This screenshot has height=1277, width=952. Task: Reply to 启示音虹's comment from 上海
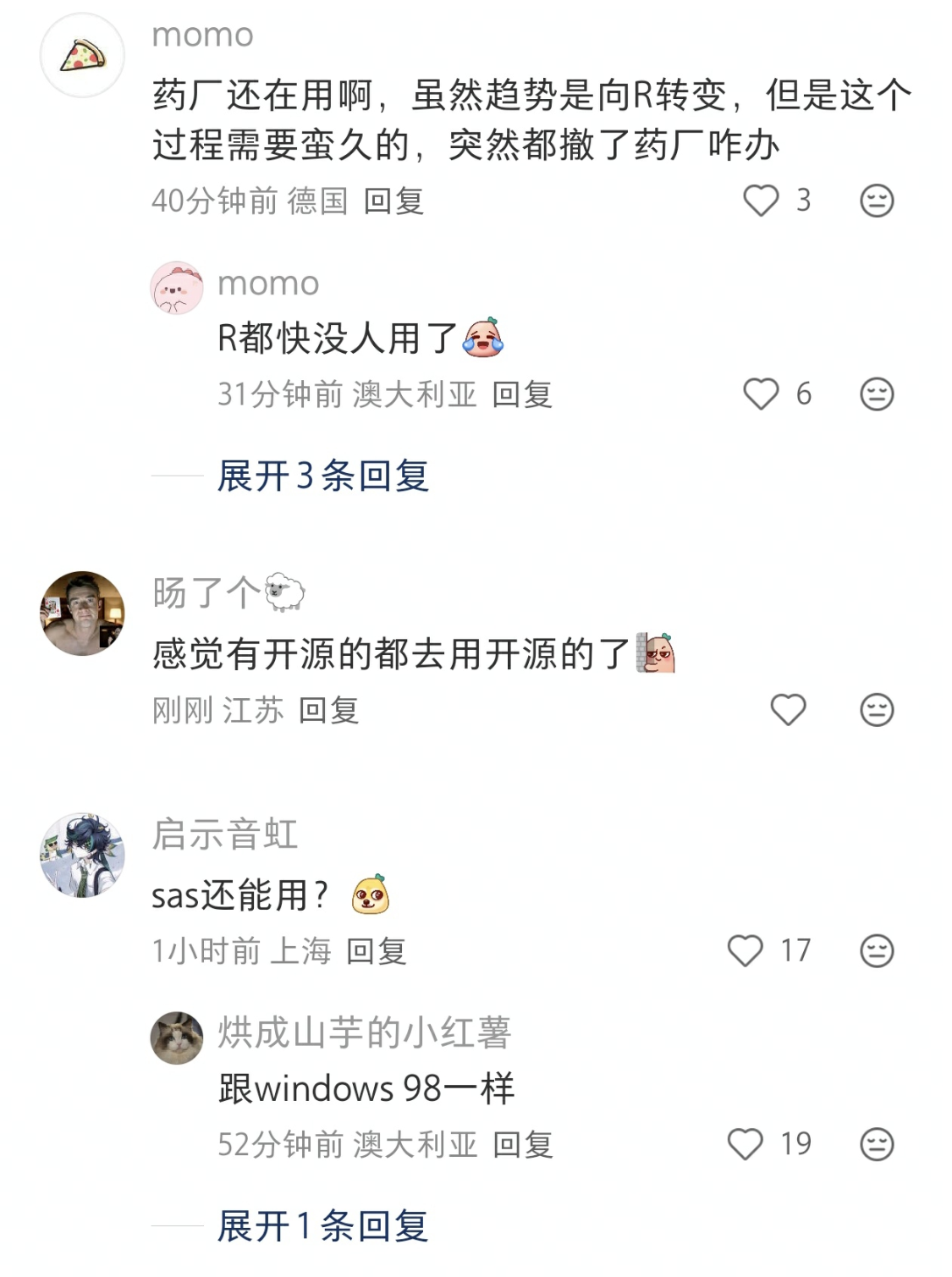pyautogui.click(x=377, y=952)
